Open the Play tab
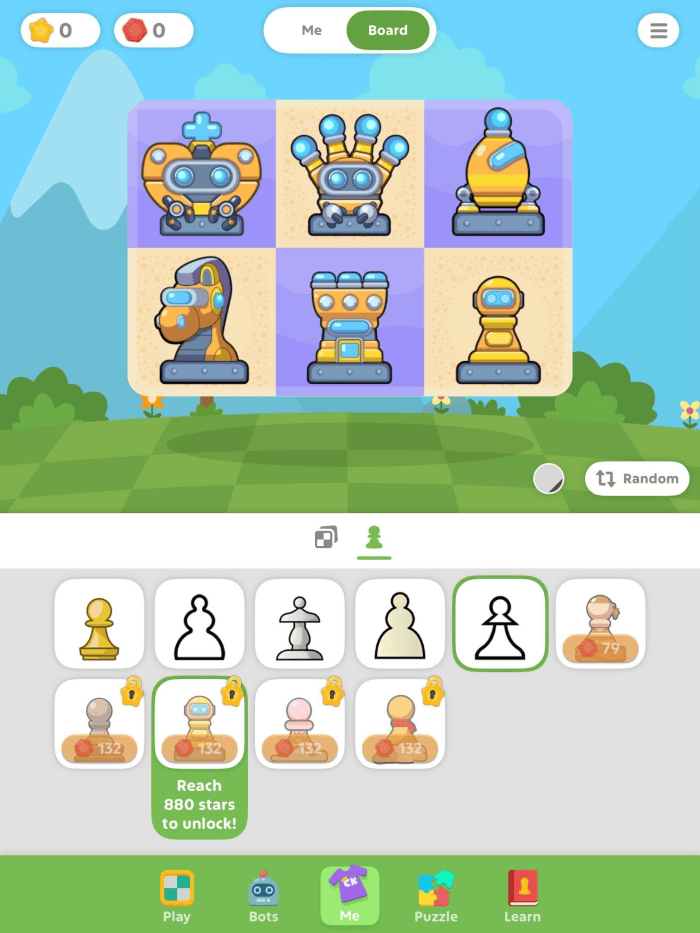 (177, 895)
